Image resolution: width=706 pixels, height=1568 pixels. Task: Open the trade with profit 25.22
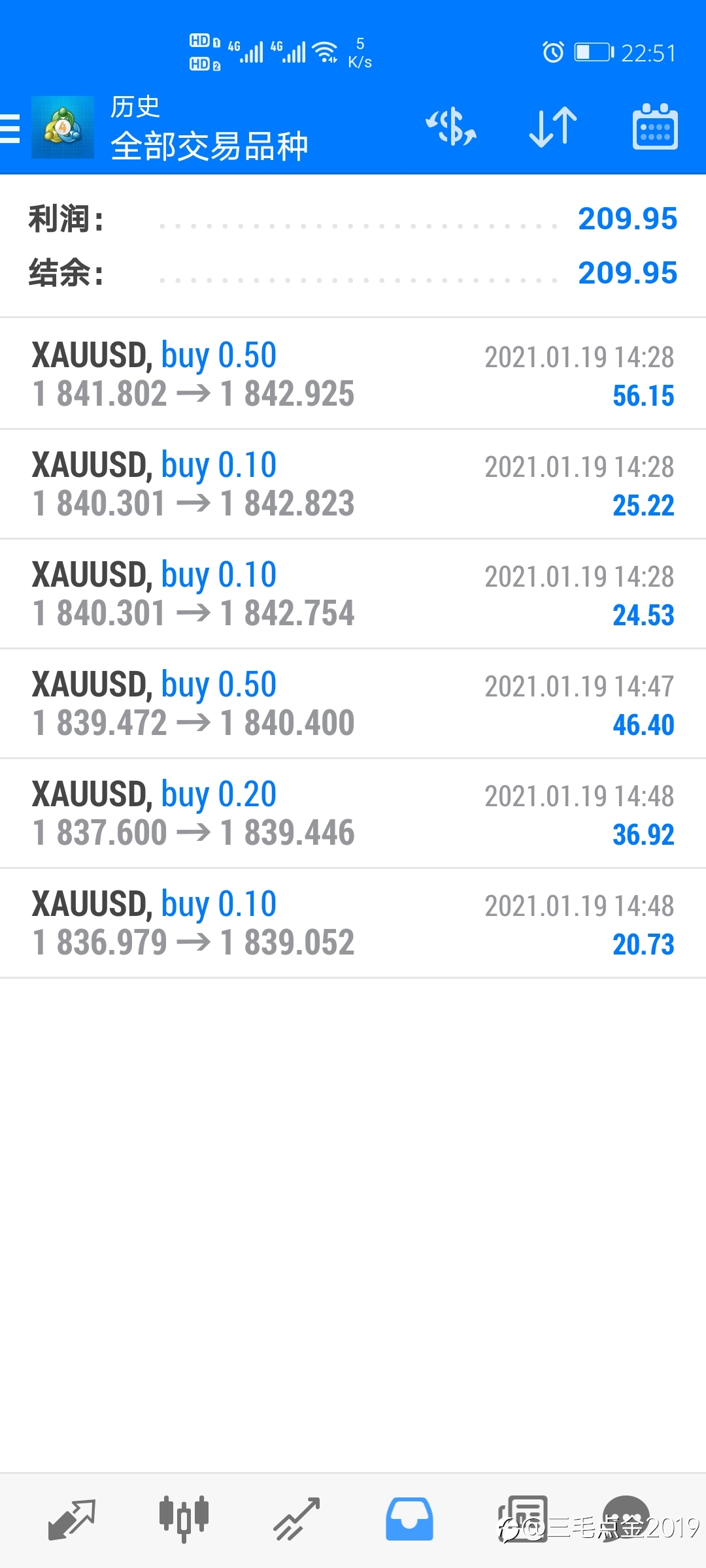coord(353,483)
